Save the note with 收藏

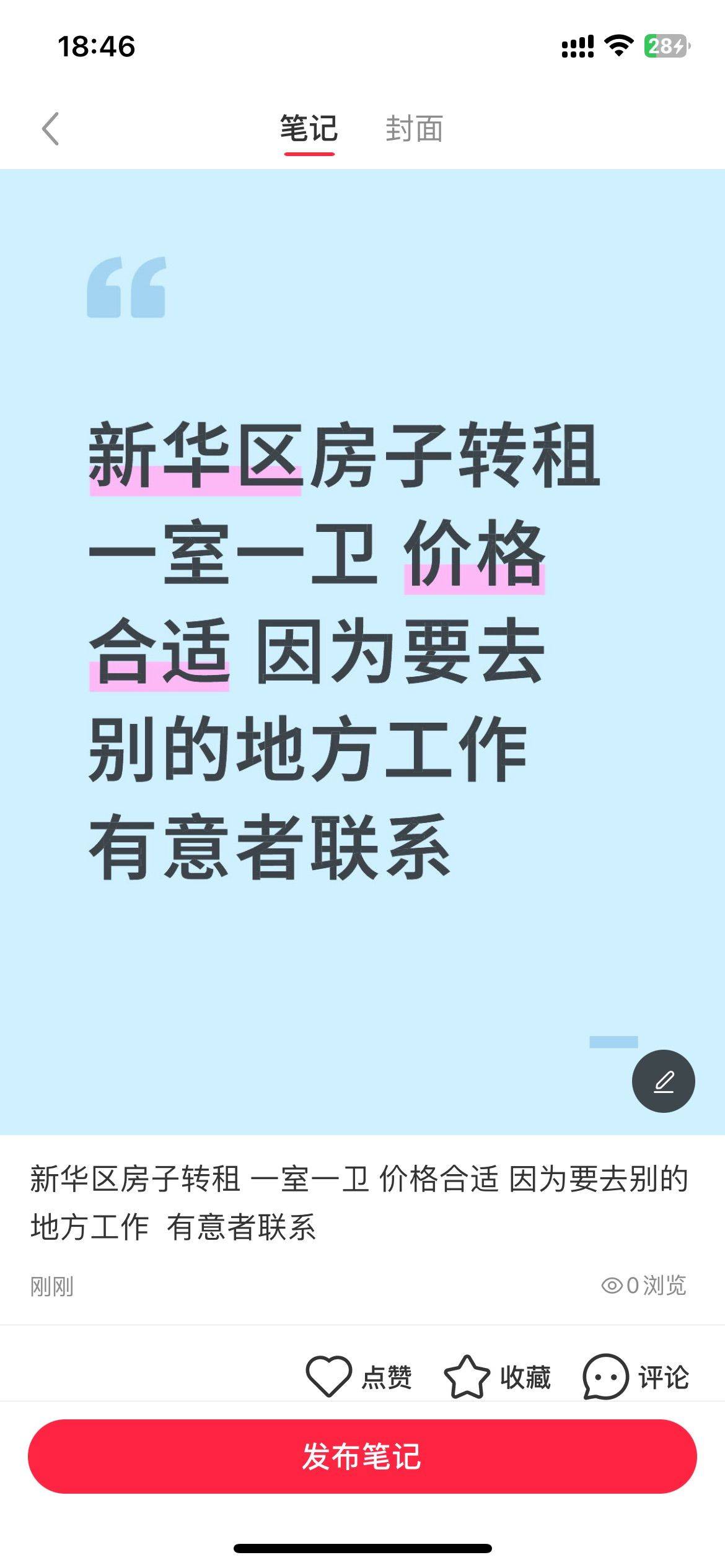click(x=497, y=1377)
